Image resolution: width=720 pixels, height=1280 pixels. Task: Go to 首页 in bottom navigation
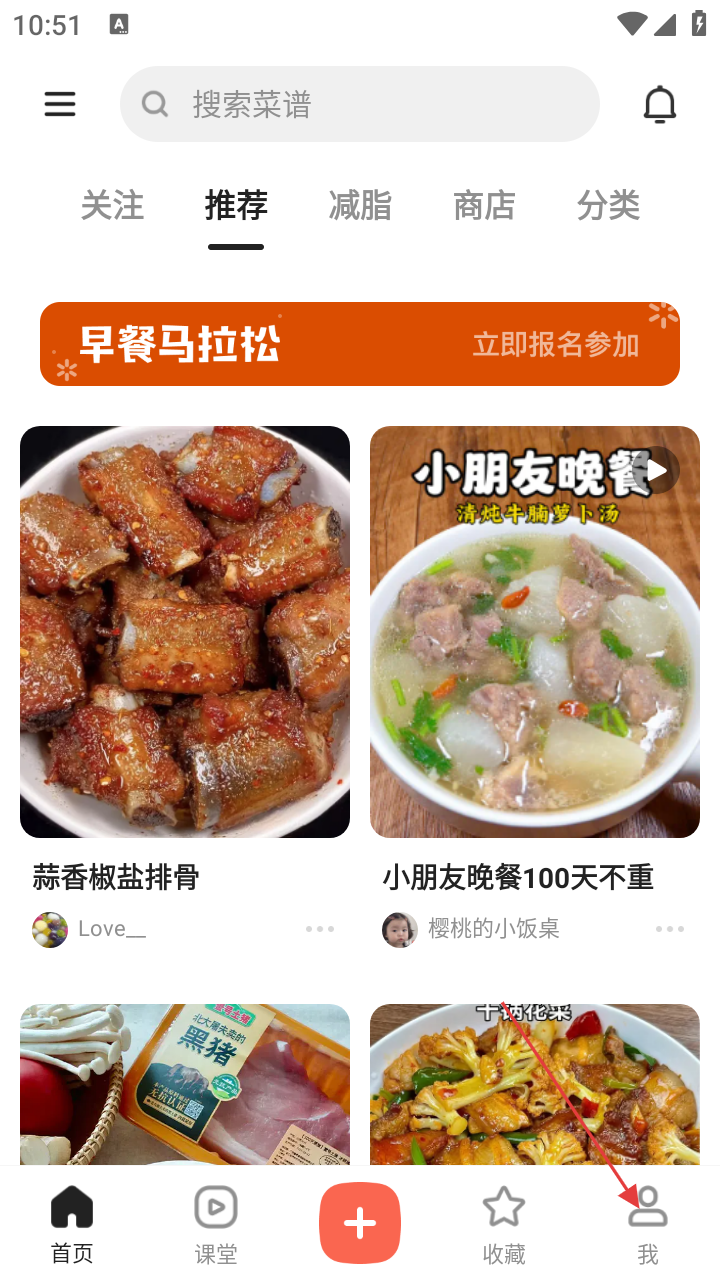point(72,1224)
